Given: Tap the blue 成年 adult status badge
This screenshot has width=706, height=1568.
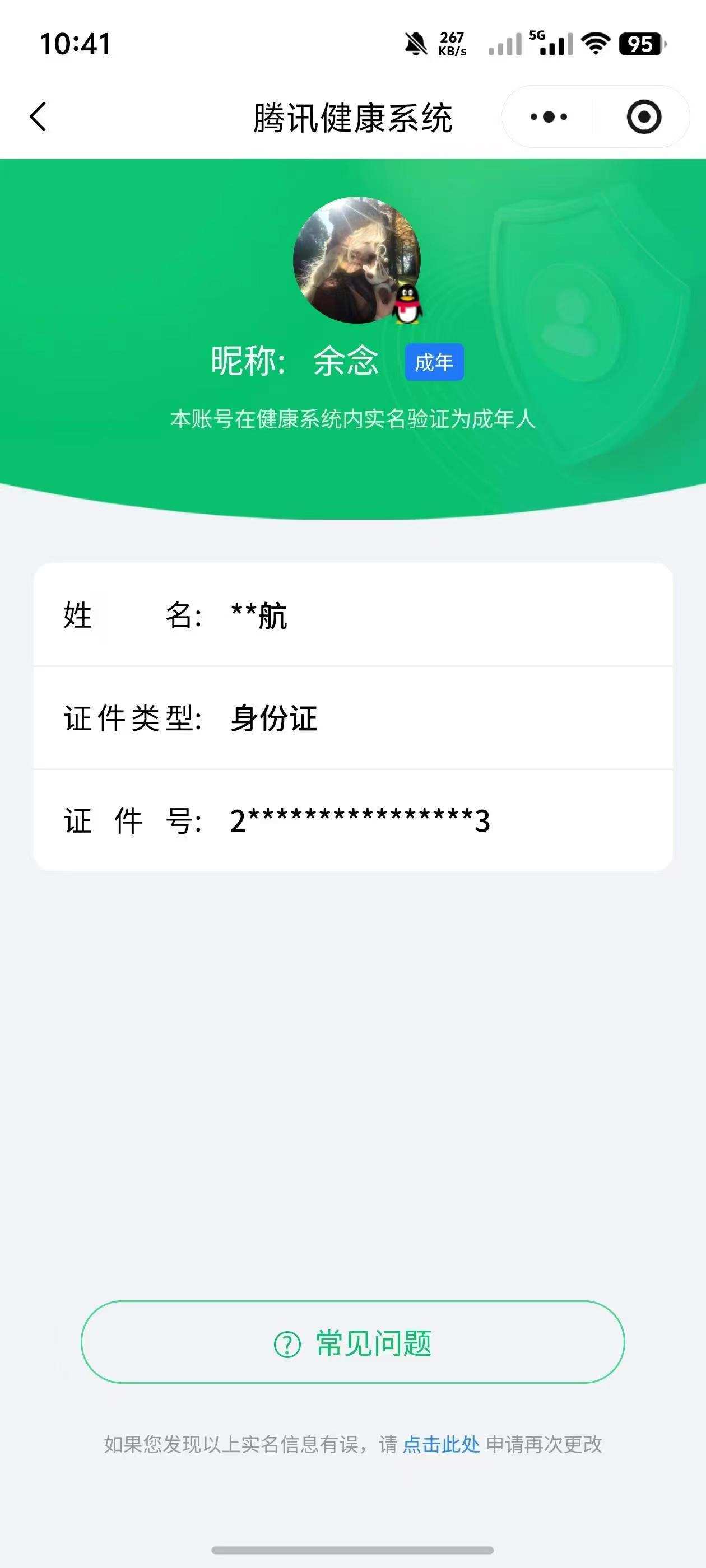Looking at the screenshot, I should 435,362.
